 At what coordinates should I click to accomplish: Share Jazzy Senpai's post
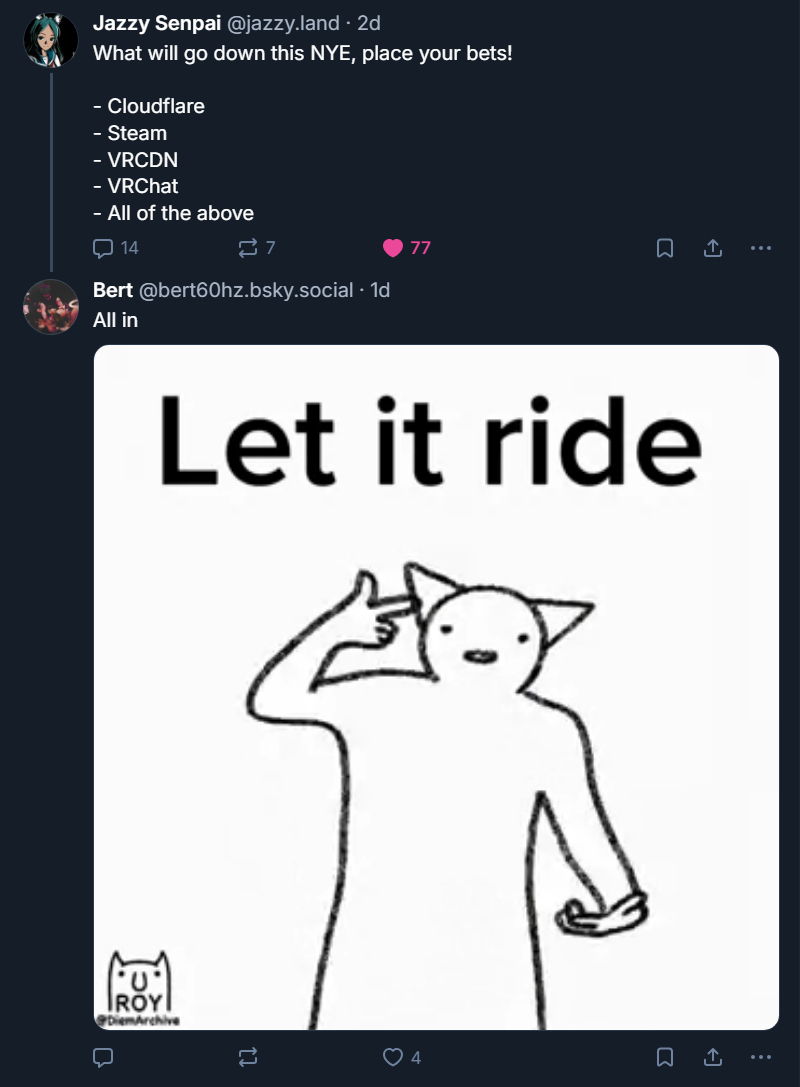click(x=713, y=247)
